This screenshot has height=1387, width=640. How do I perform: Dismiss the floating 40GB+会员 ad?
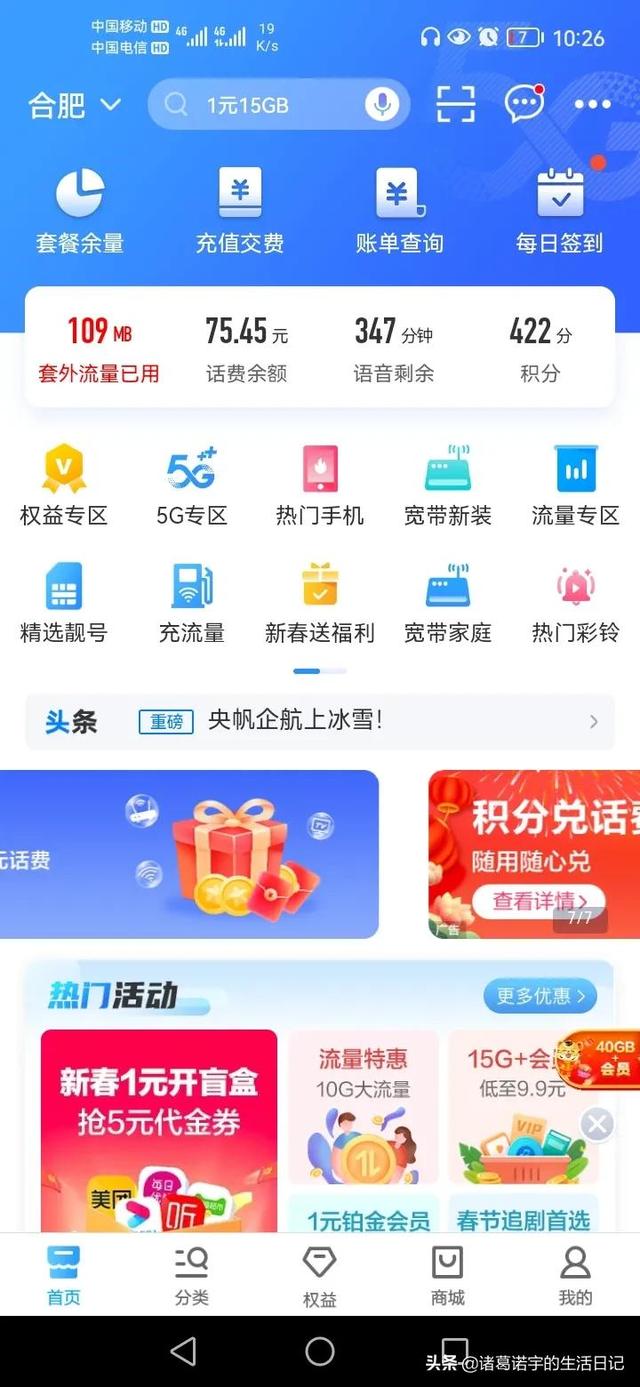597,1125
